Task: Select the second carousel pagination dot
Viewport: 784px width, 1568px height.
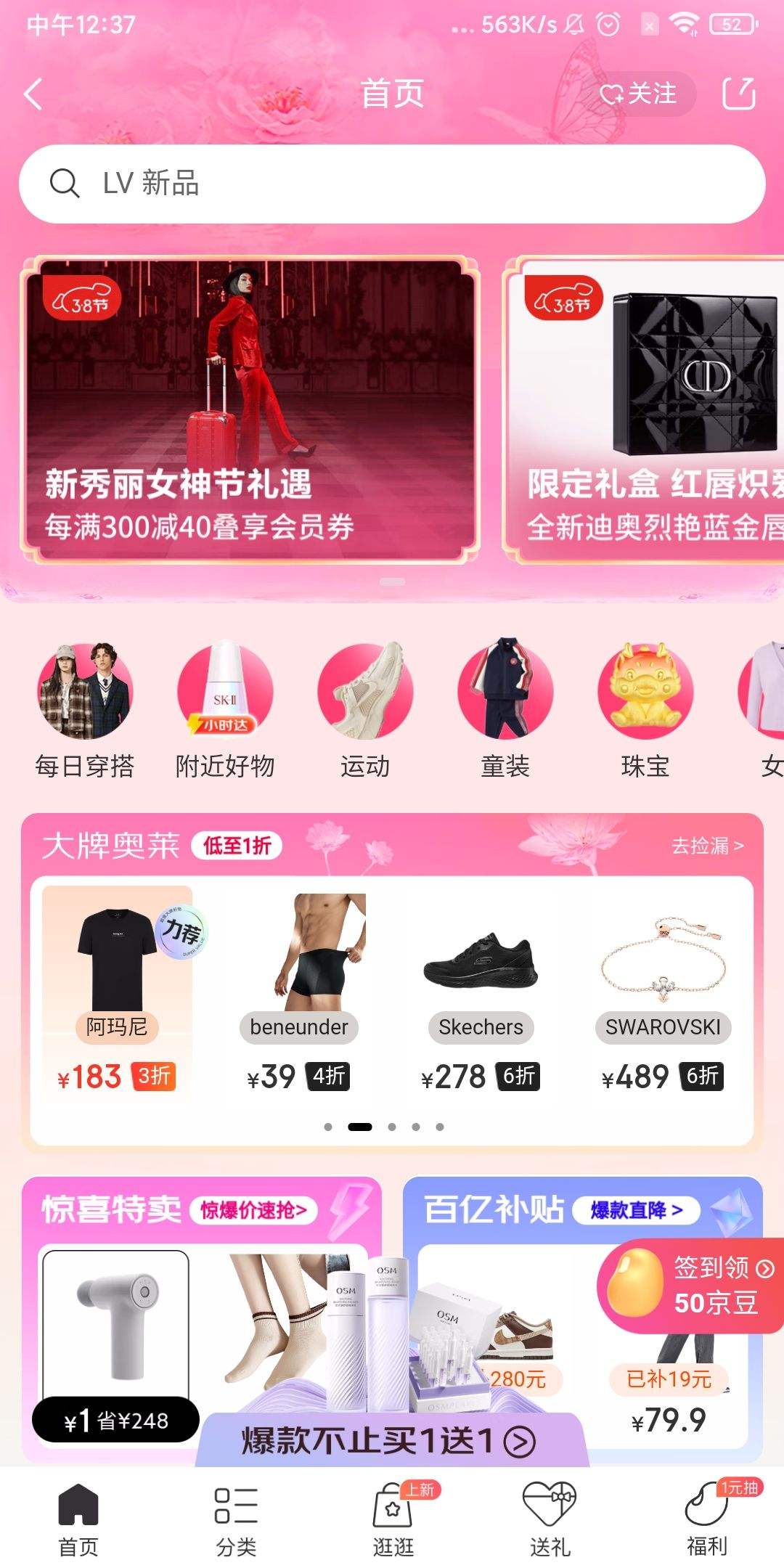Action: tap(362, 1127)
